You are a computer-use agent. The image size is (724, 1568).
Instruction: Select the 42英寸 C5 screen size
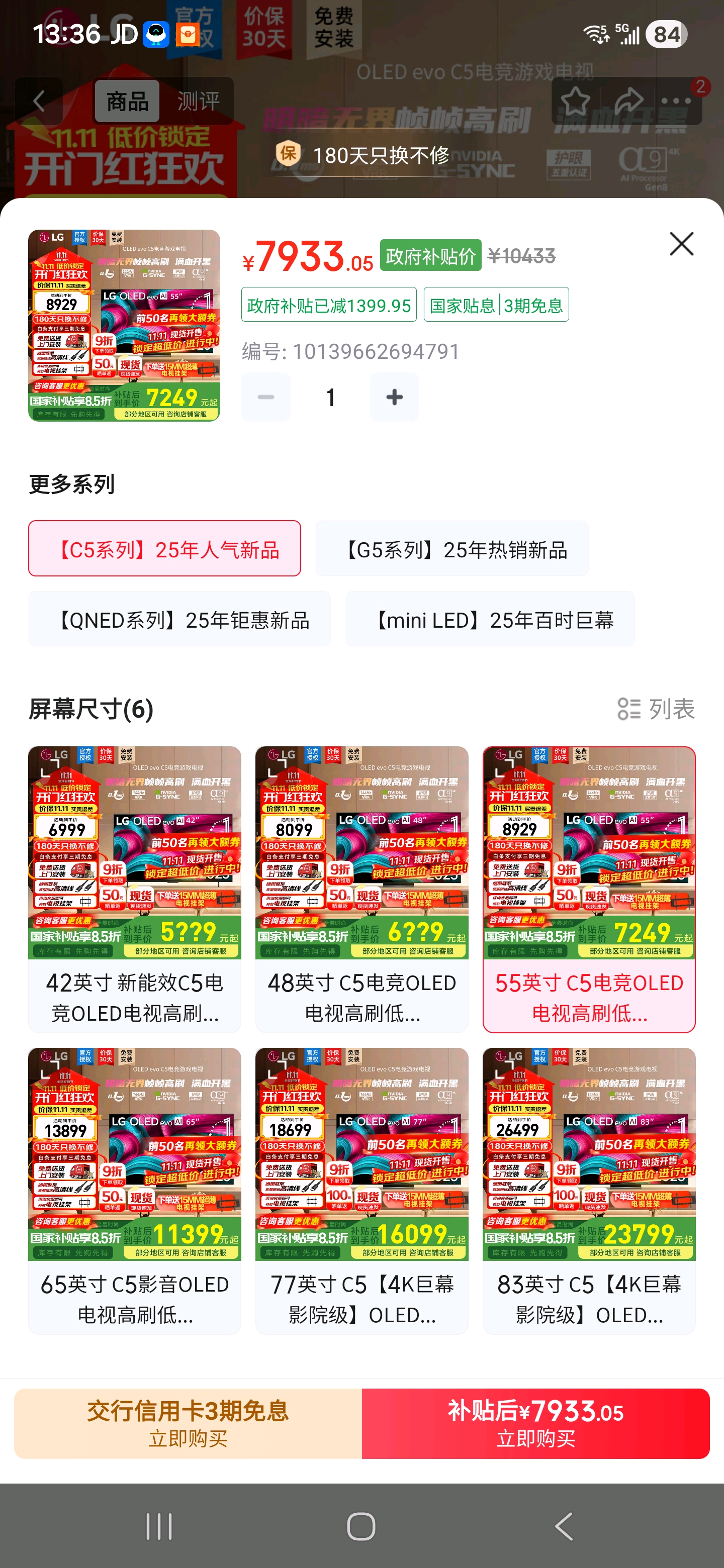(x=135, y=889)
